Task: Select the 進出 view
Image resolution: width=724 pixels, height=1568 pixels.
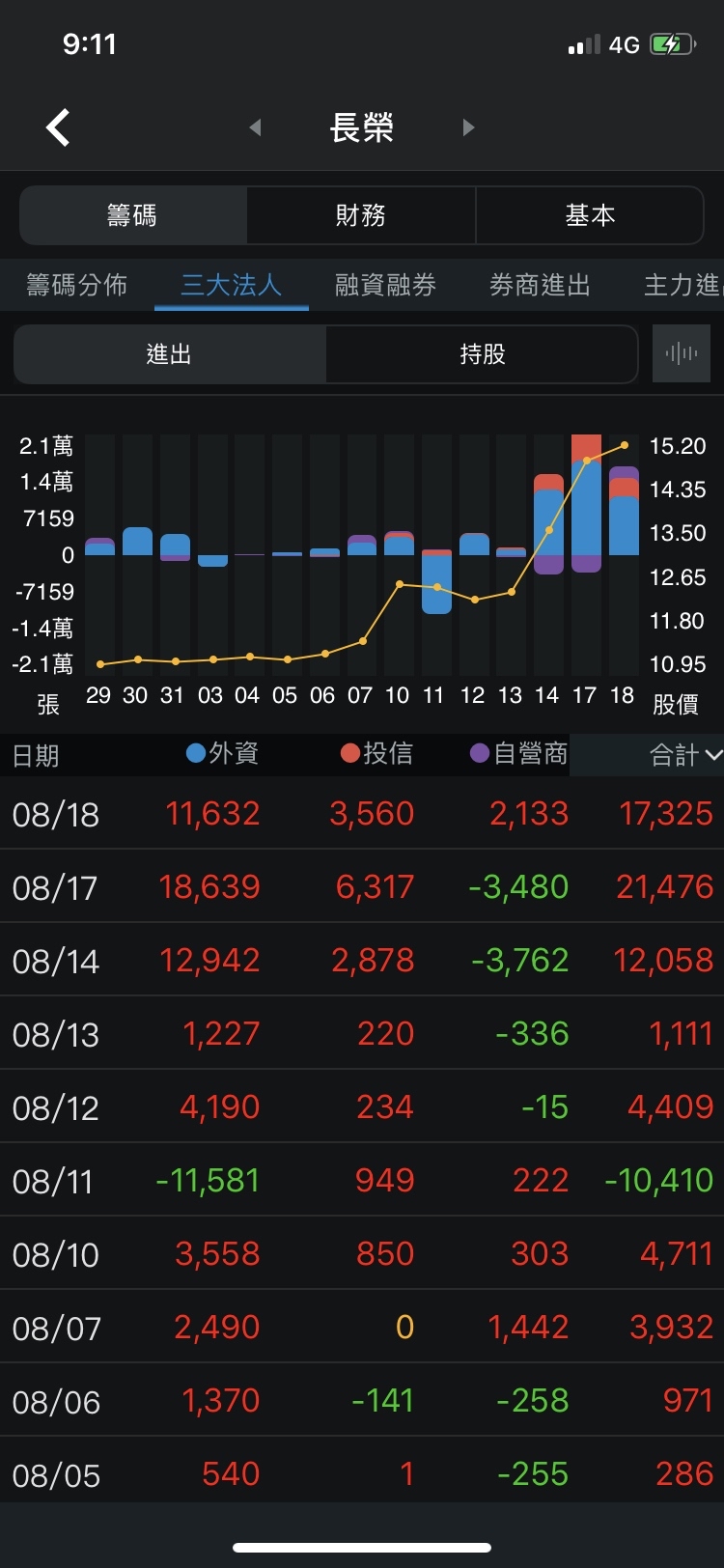Action: 170,354
